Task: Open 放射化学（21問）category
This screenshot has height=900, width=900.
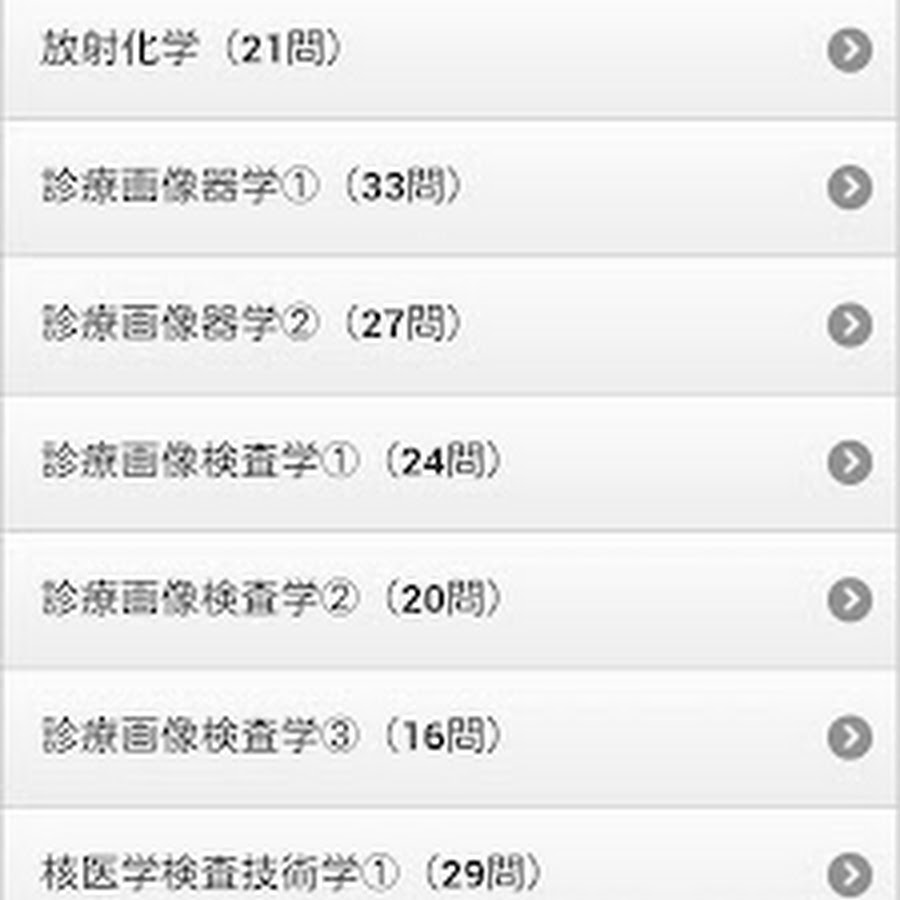Action: (448, 52)
